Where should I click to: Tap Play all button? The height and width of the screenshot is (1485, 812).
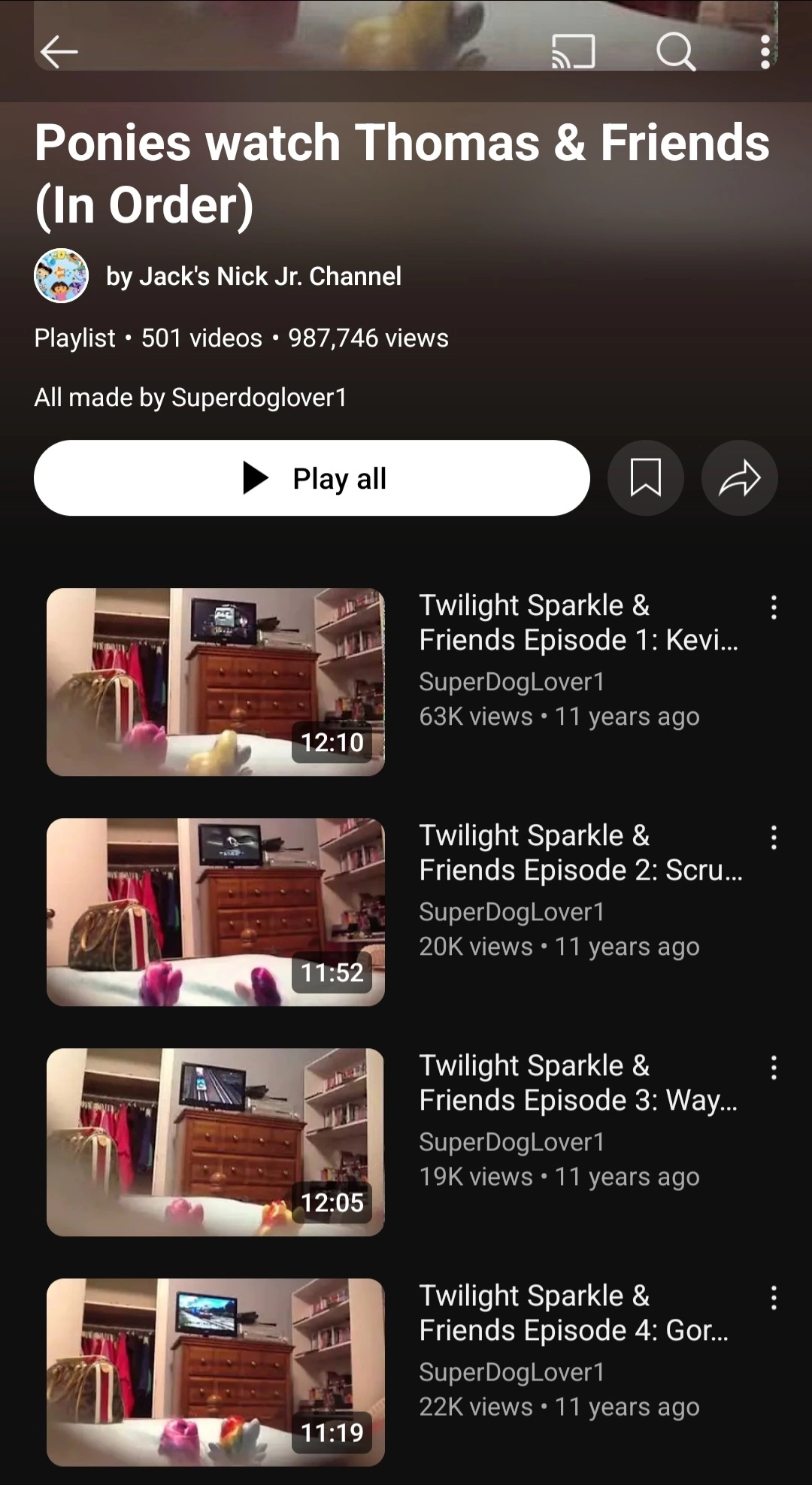coord(312,478)
